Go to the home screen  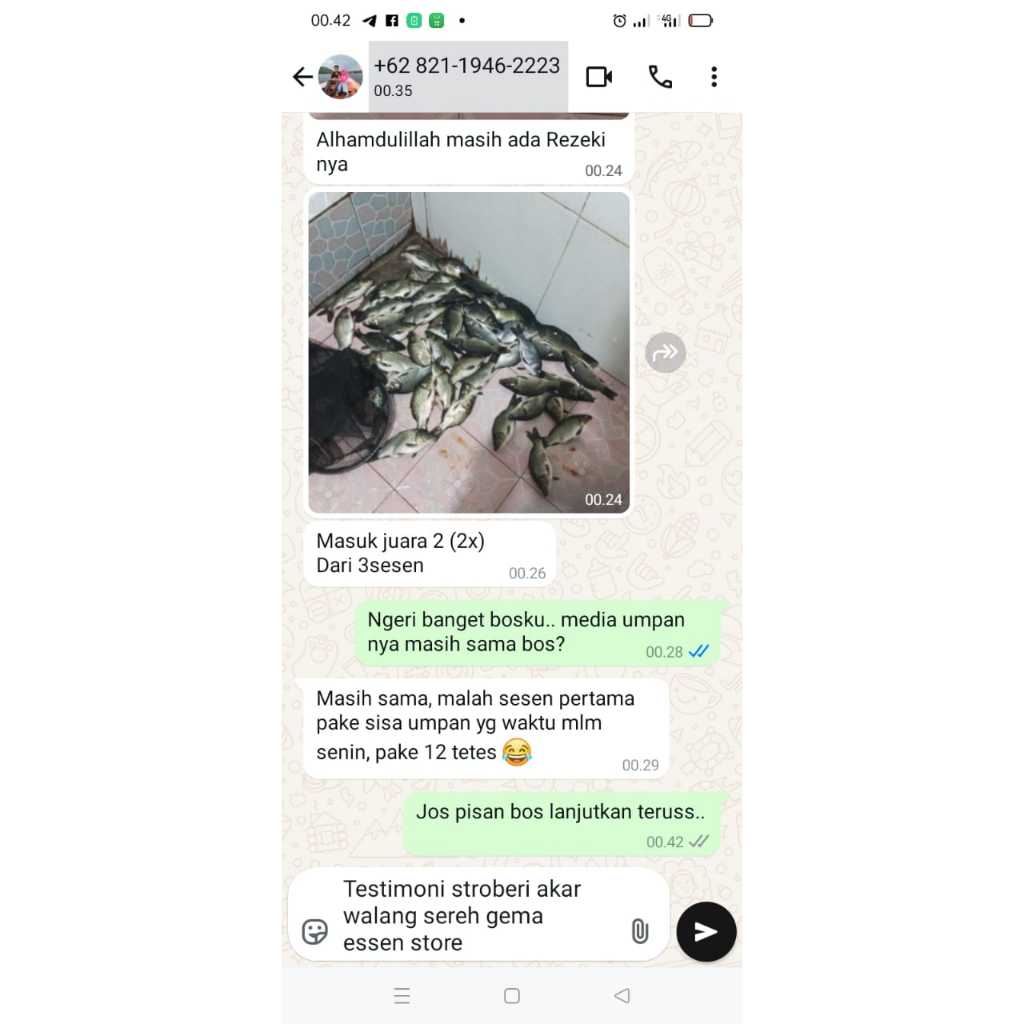click(512, 996)
